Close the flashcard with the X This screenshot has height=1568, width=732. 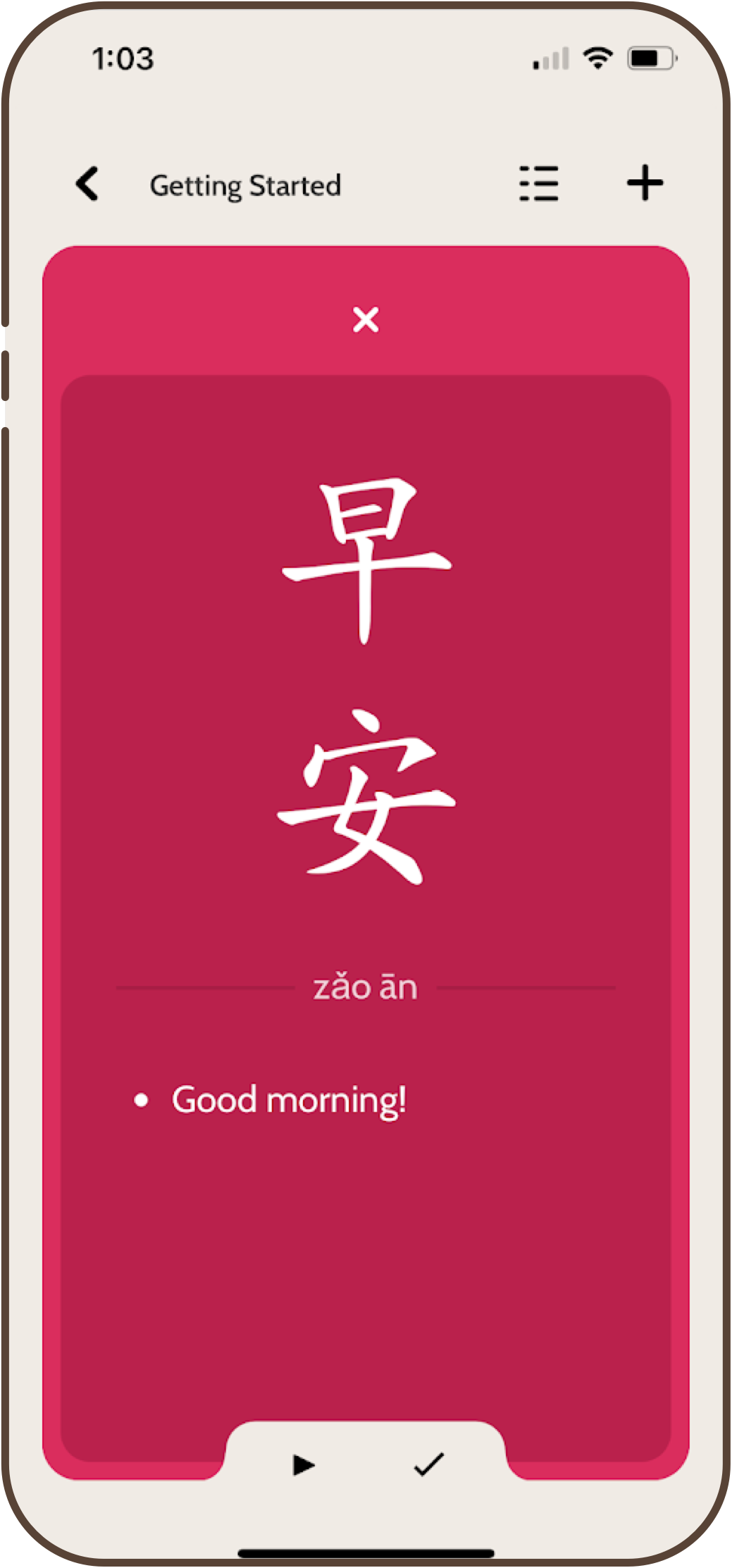(x=366, y=319)
